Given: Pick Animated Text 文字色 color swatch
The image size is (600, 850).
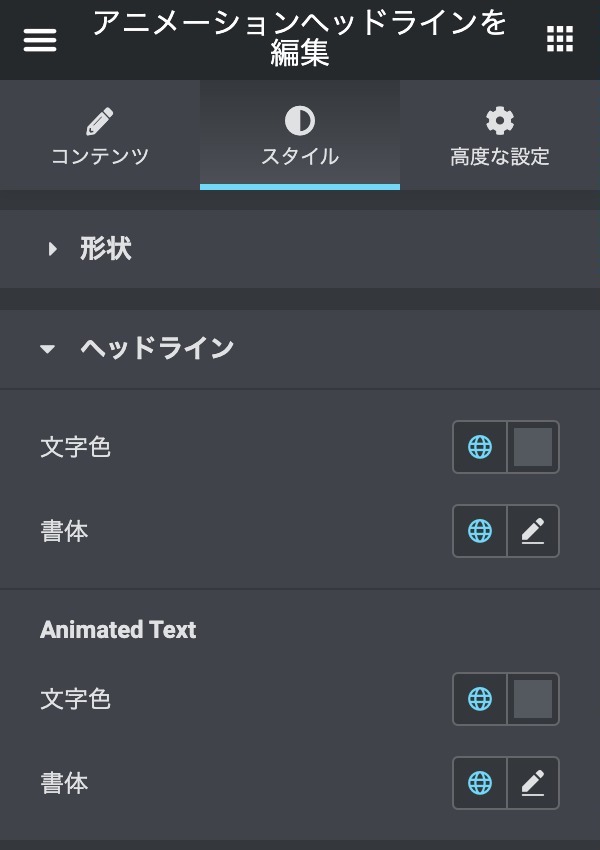Looking at the screenshot, I should (533, 699).
